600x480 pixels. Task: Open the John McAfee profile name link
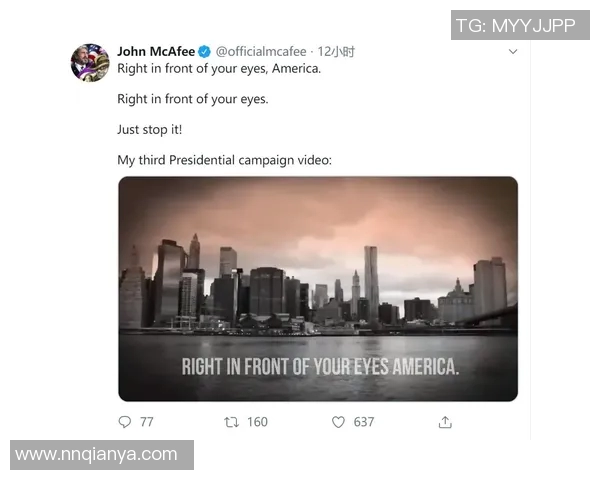(x=154, y=51)
